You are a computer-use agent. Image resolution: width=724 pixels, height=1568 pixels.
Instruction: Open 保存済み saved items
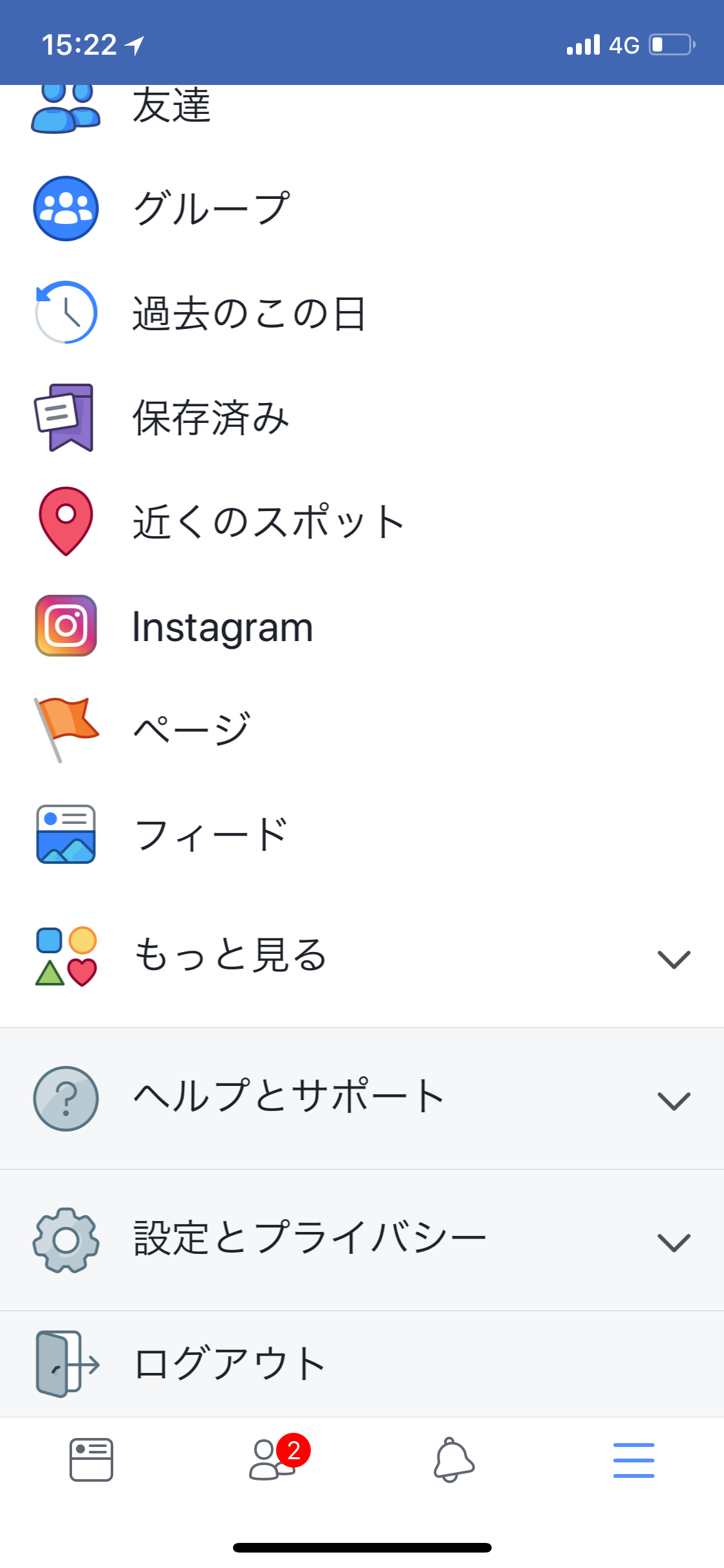pyautogui.click(x=362, y=418)
